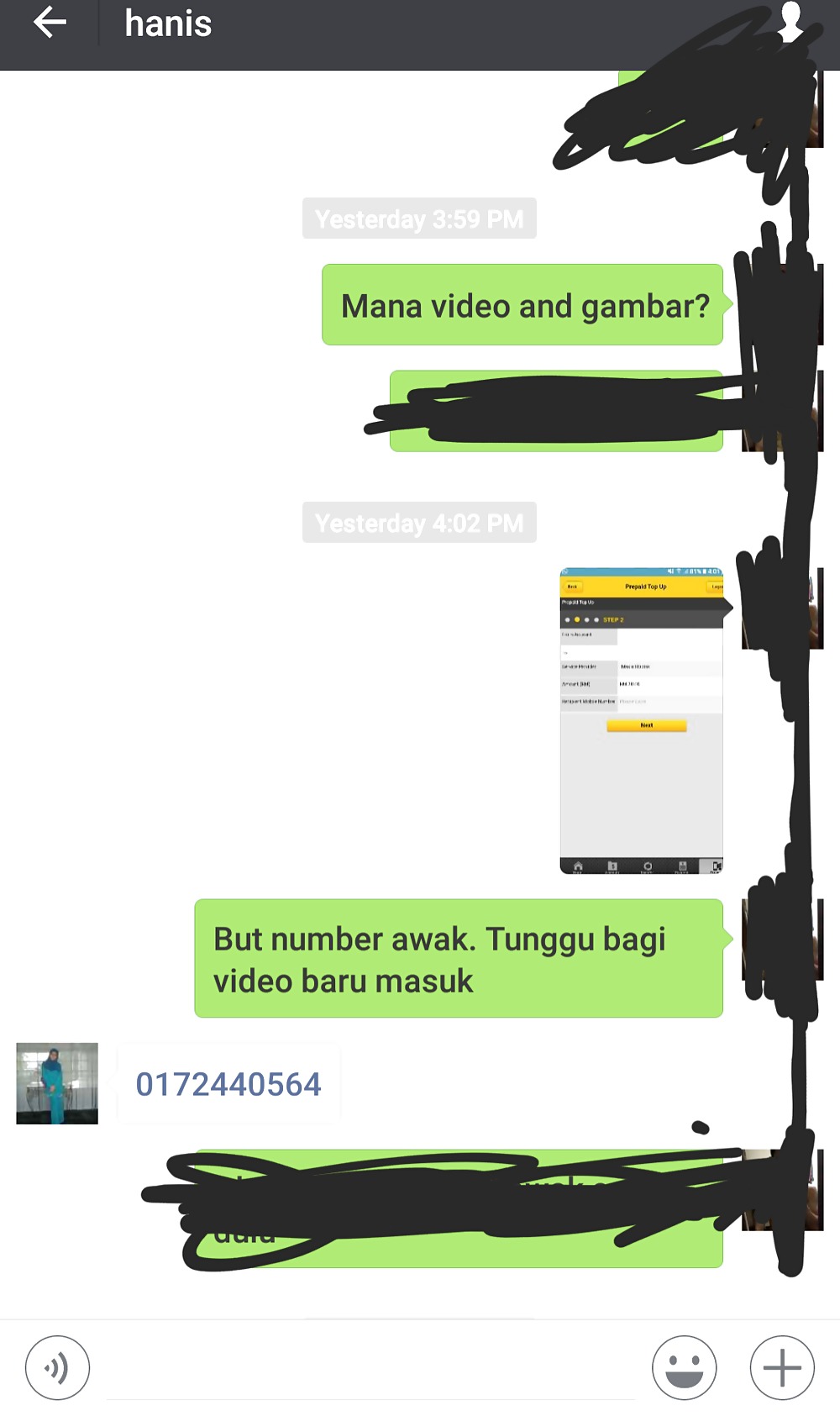Open the plus attachment menu
The width and height of the screenshot is (840, 1416).
781,1367
